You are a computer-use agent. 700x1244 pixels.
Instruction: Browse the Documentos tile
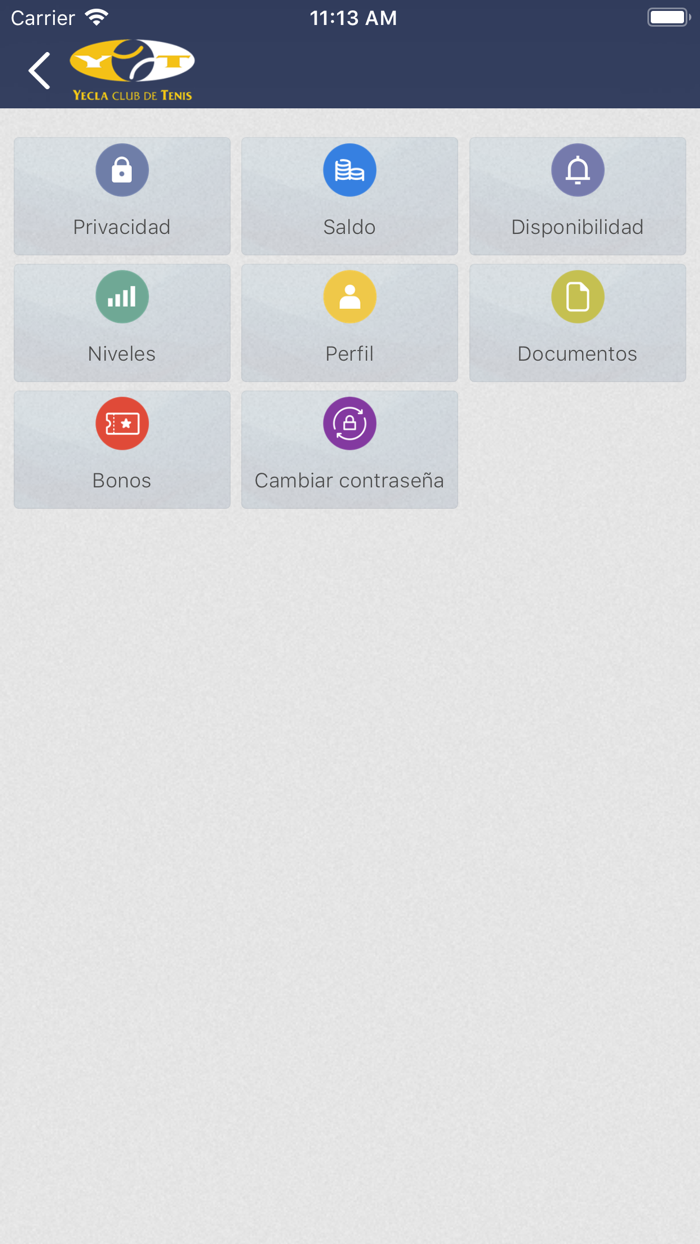click(577, 323)
